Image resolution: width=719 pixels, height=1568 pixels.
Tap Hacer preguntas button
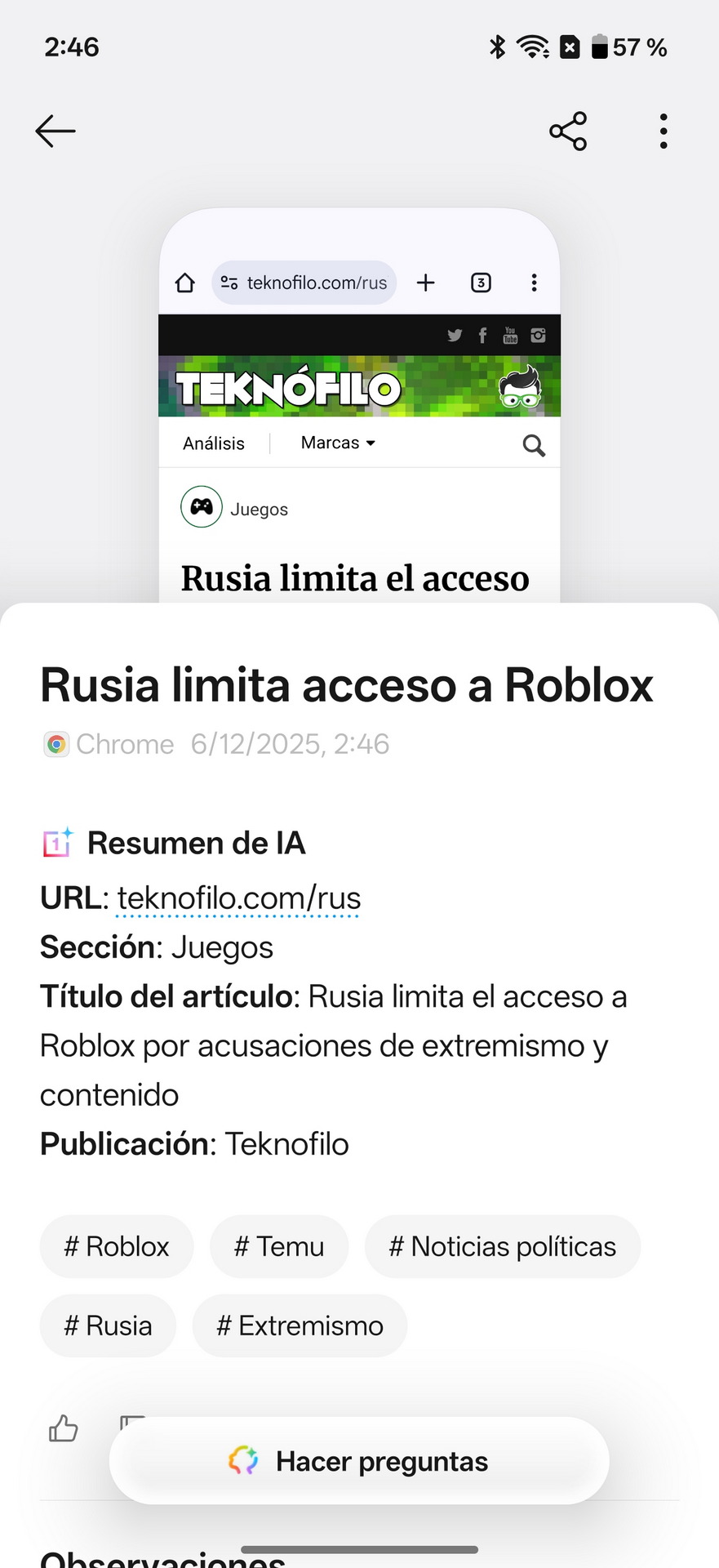tap(359, 1461)
